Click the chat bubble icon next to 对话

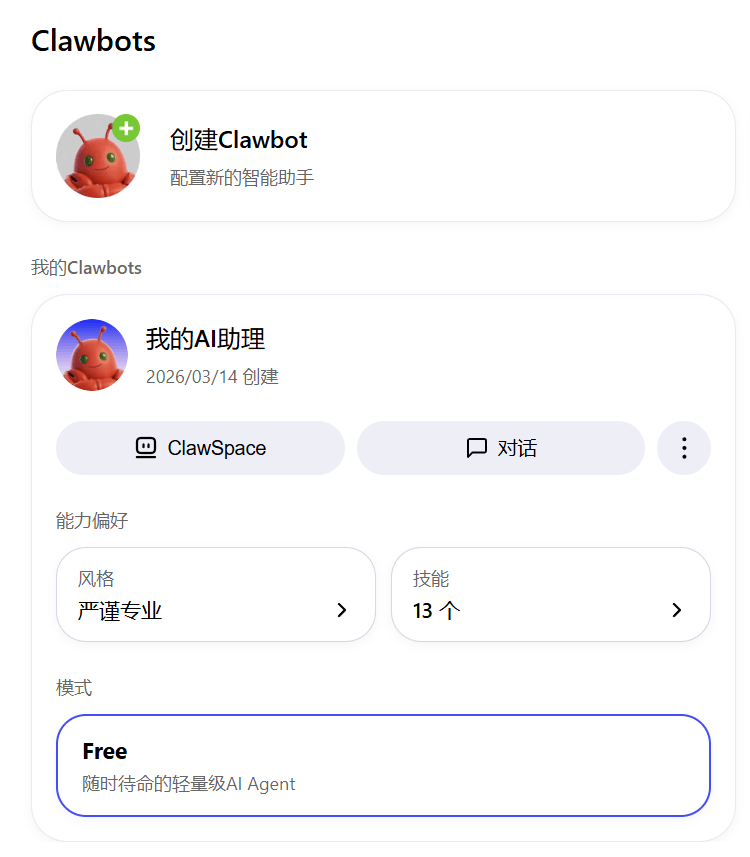pos(477,448)
